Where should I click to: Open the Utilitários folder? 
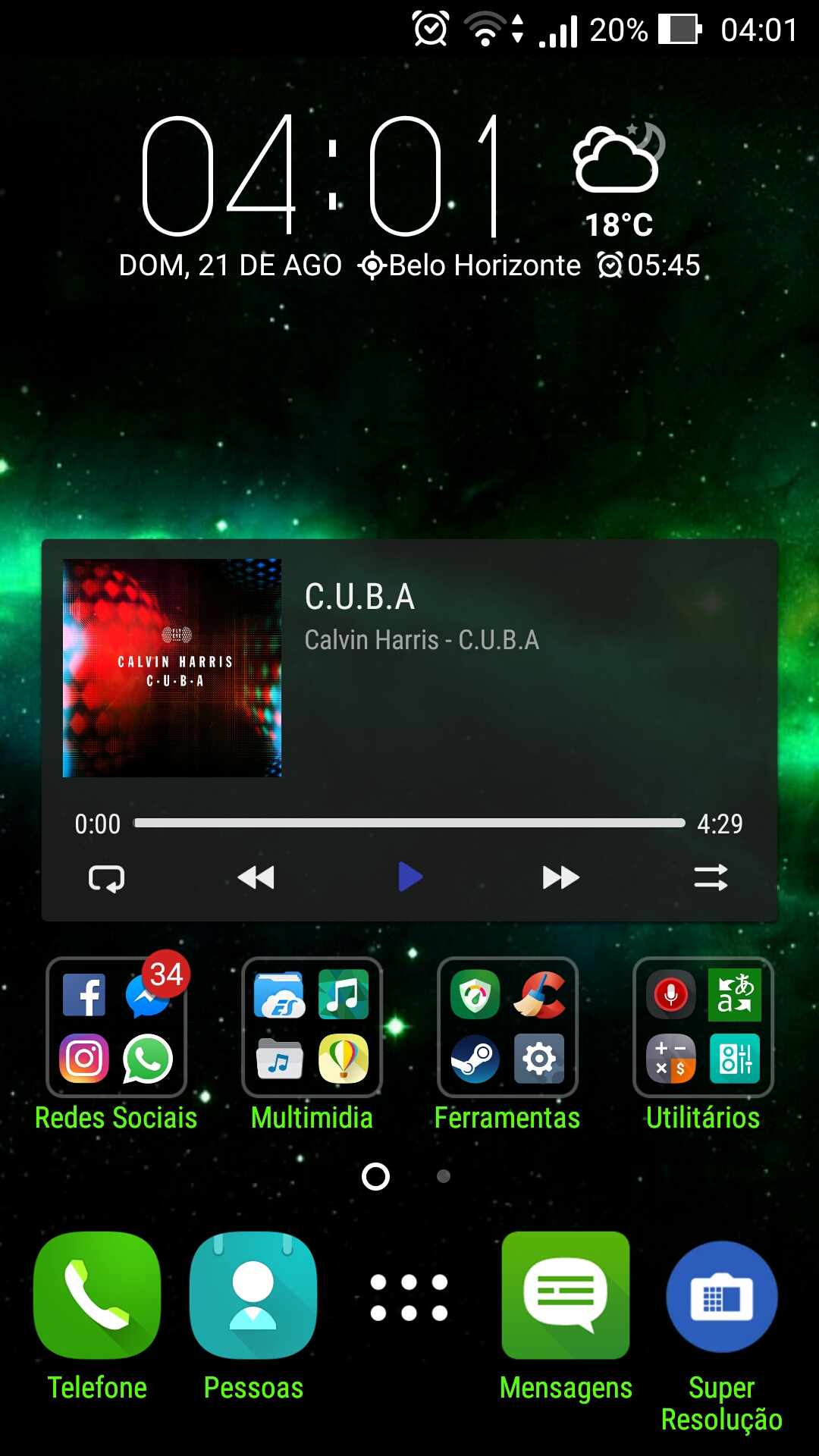point(703,1028)
